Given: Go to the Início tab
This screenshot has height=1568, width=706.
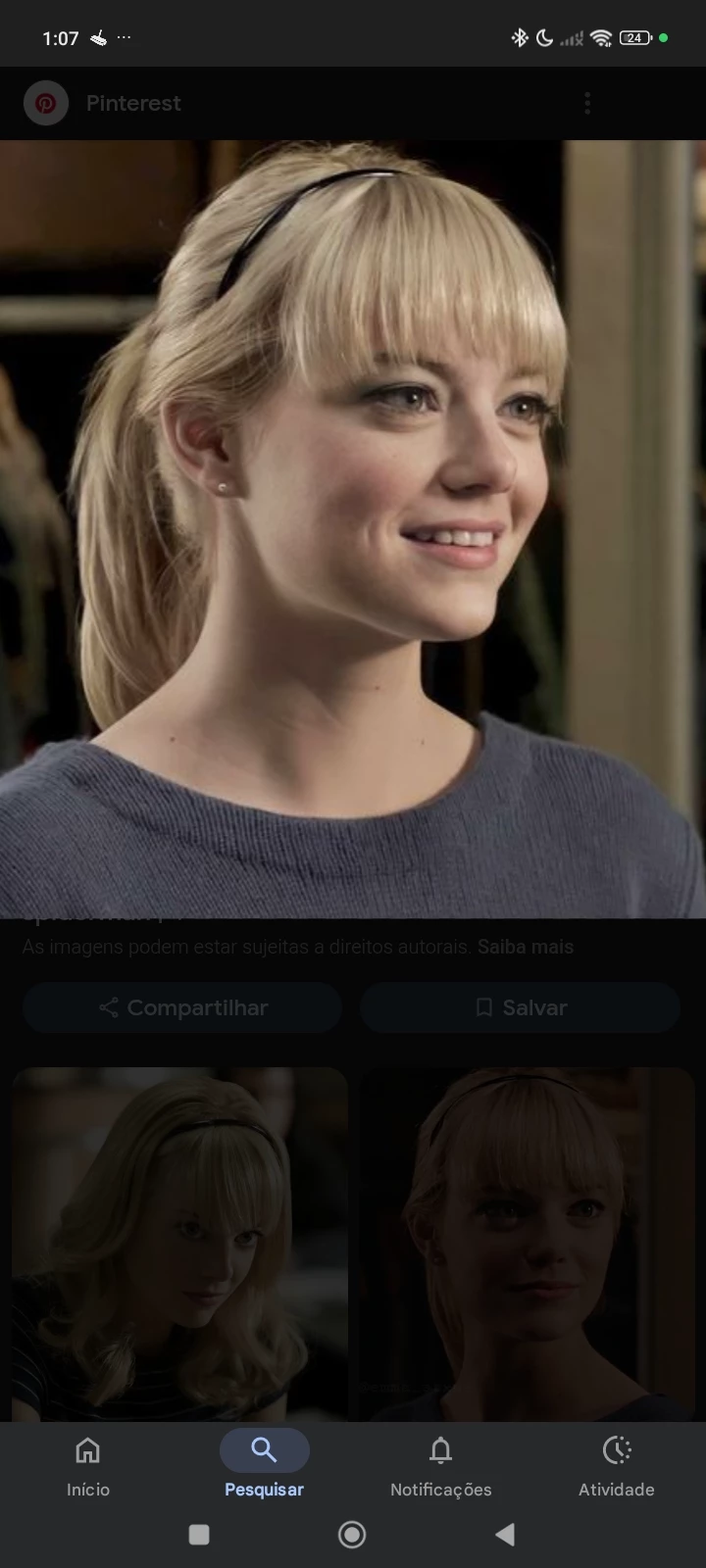Looking at the screenshot, I should (x=88, y=1466).
